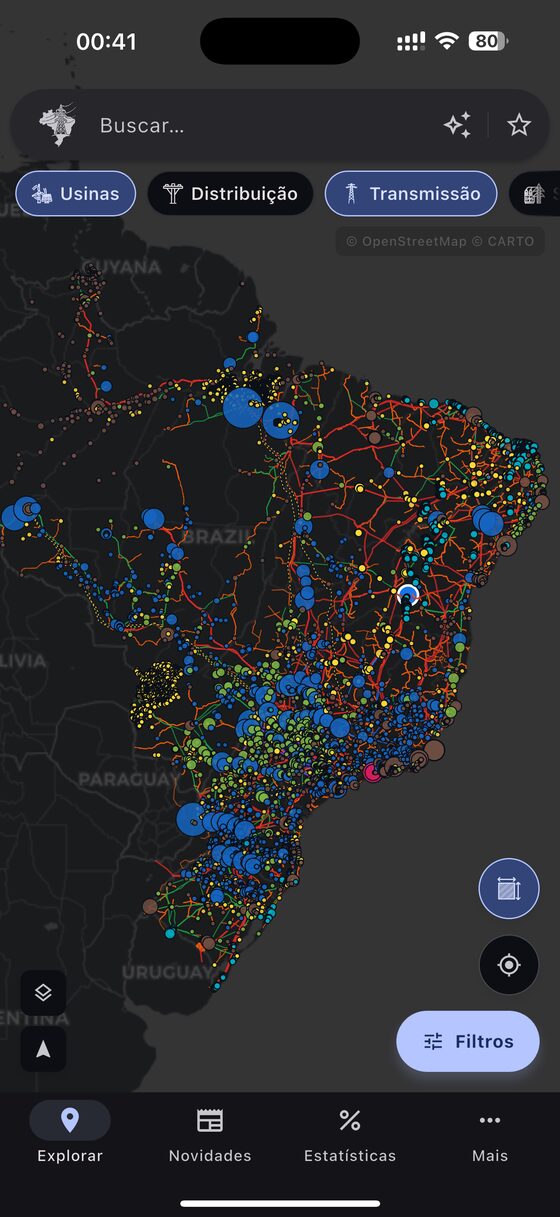This screenshot has width=560, height=1217.
Task: Tap the area selection button
Action: [x=509, y=888]
